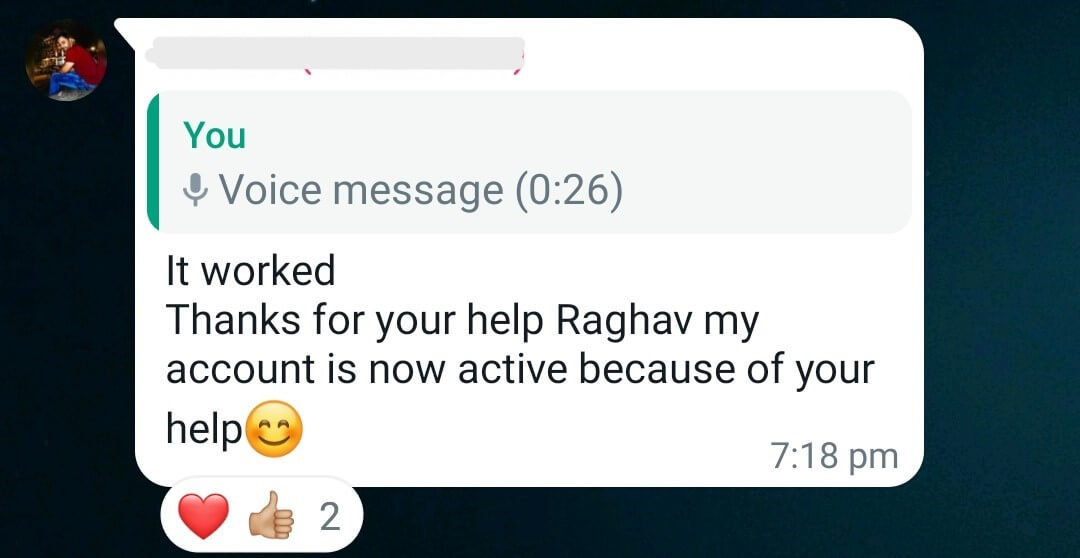
Task: Tap the blurred sender name
Action: coord(336,54)
